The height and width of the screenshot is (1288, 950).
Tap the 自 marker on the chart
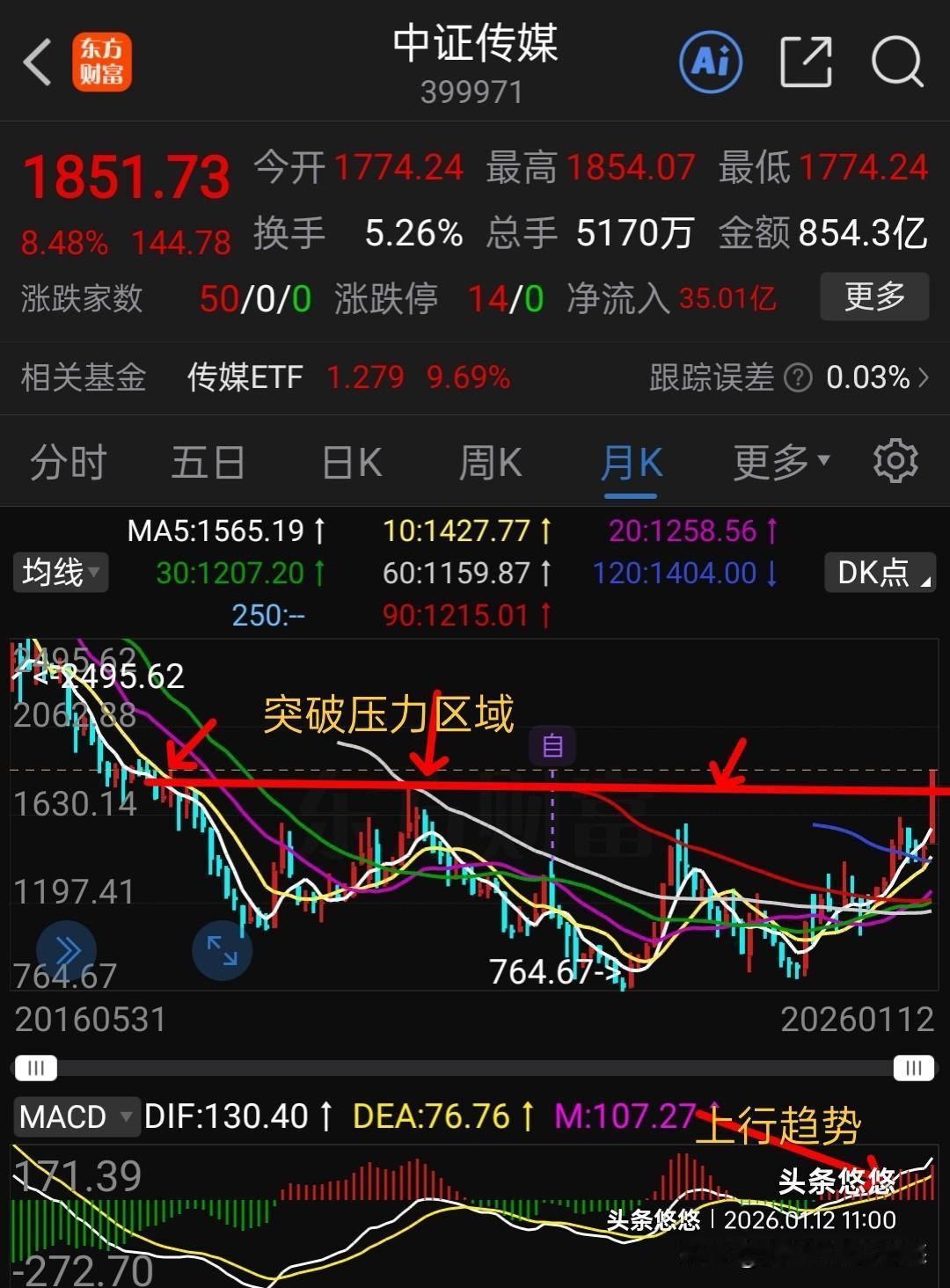(554, 745)
